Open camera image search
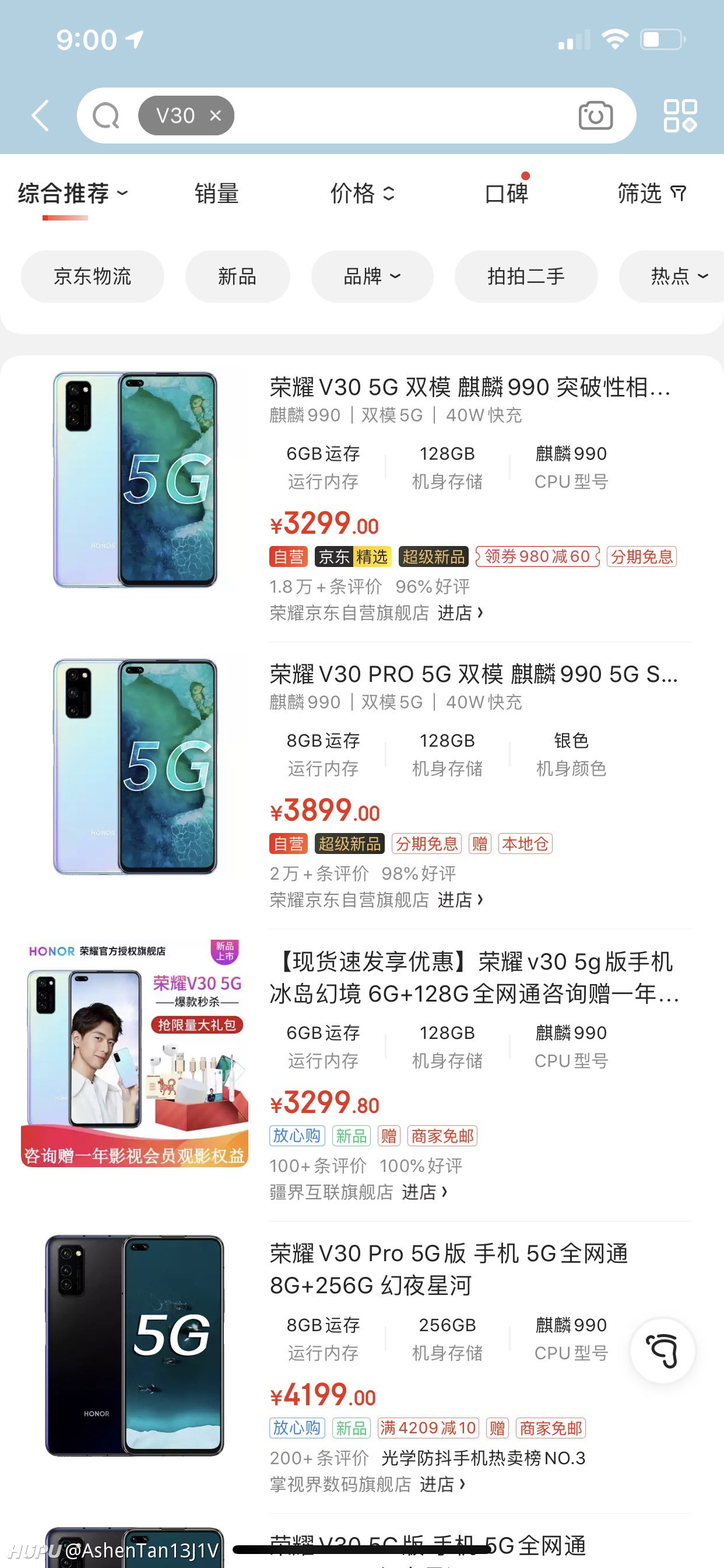This screenshot has height=1568, width=724. point(595,116)
